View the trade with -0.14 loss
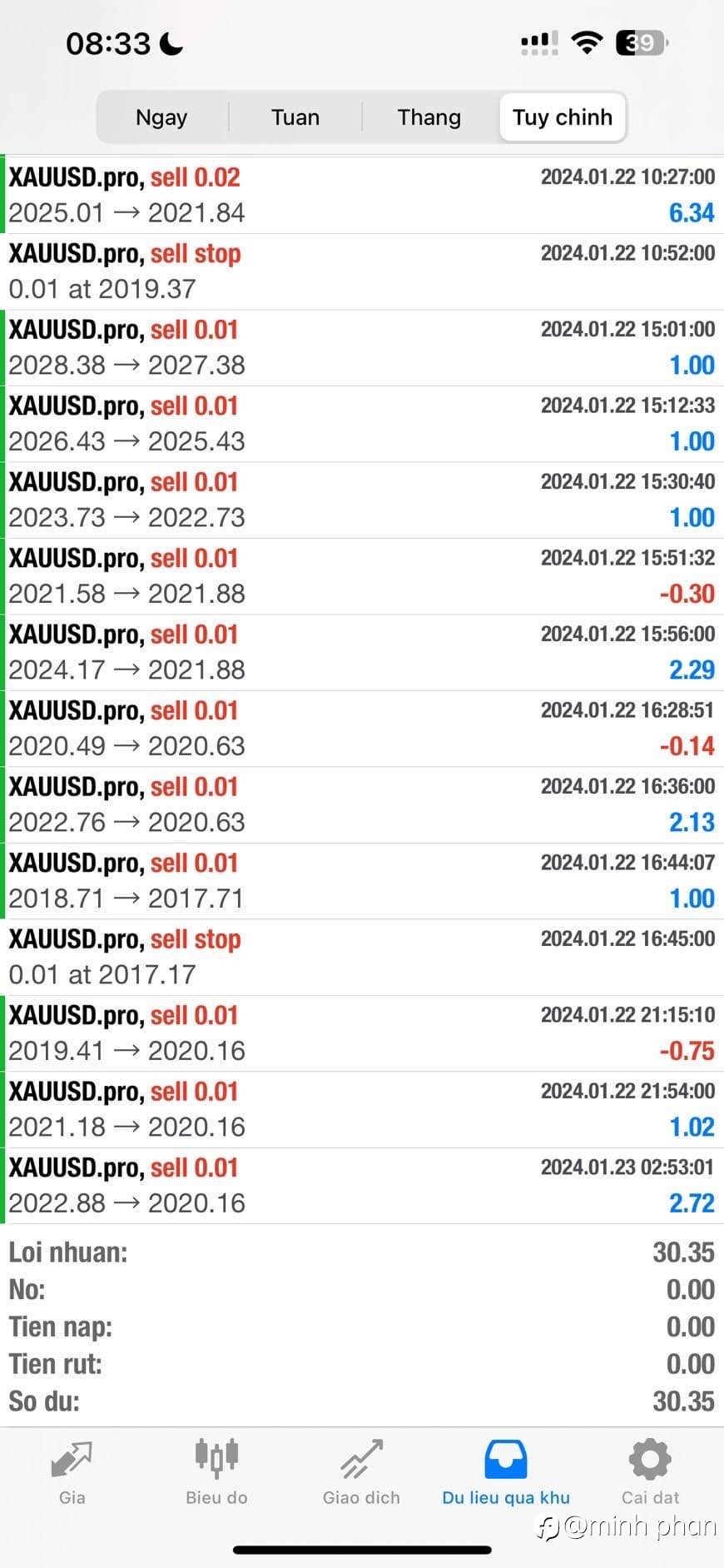Screen dimensions: 724x1568 pos(362,729)
